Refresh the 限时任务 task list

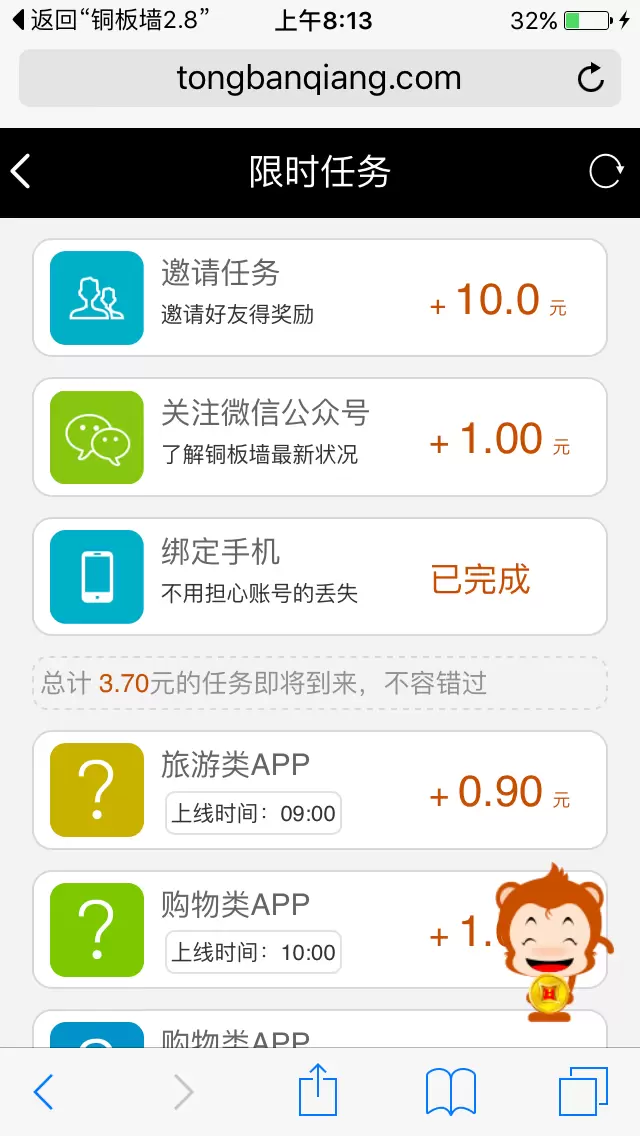tap(606, 172)
